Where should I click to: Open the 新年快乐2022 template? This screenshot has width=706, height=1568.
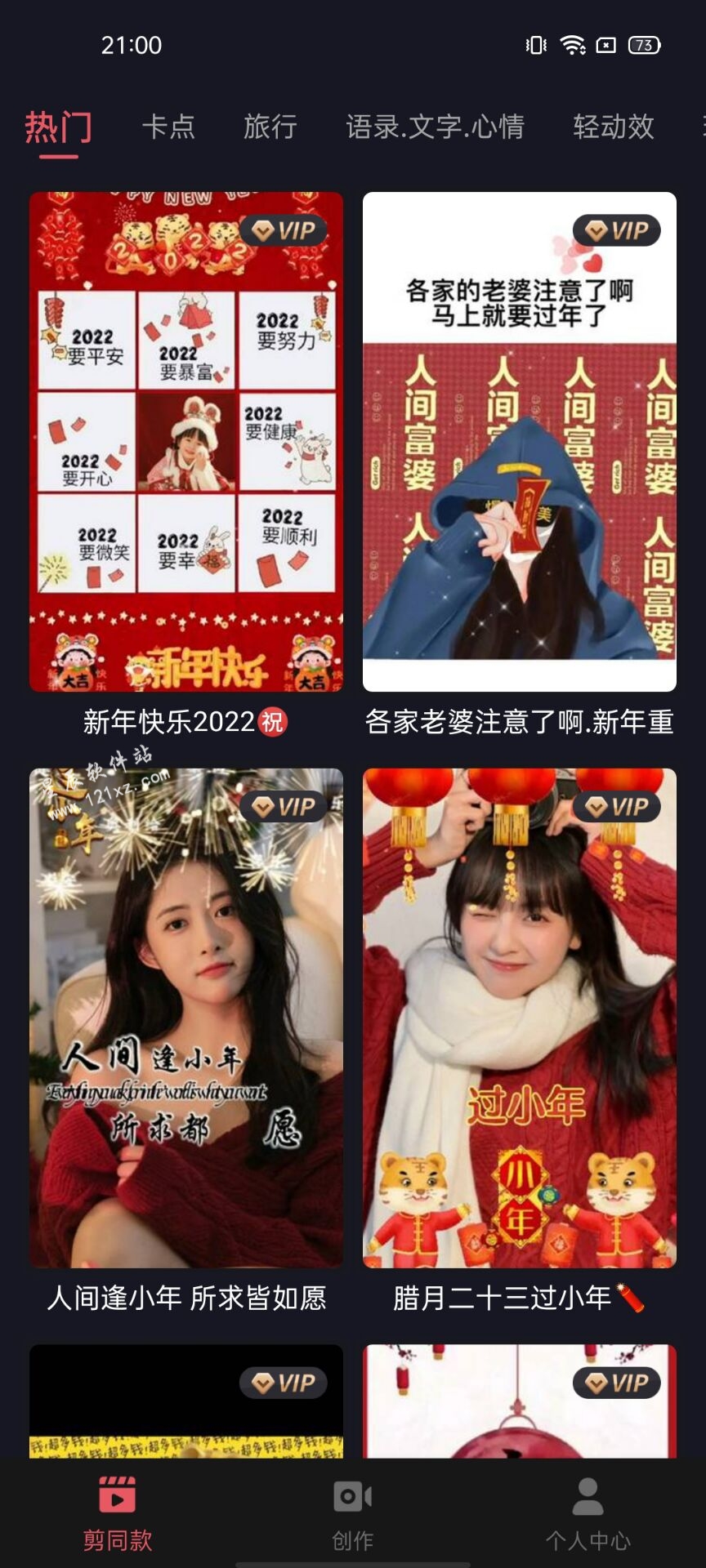[x=186, y=442]
